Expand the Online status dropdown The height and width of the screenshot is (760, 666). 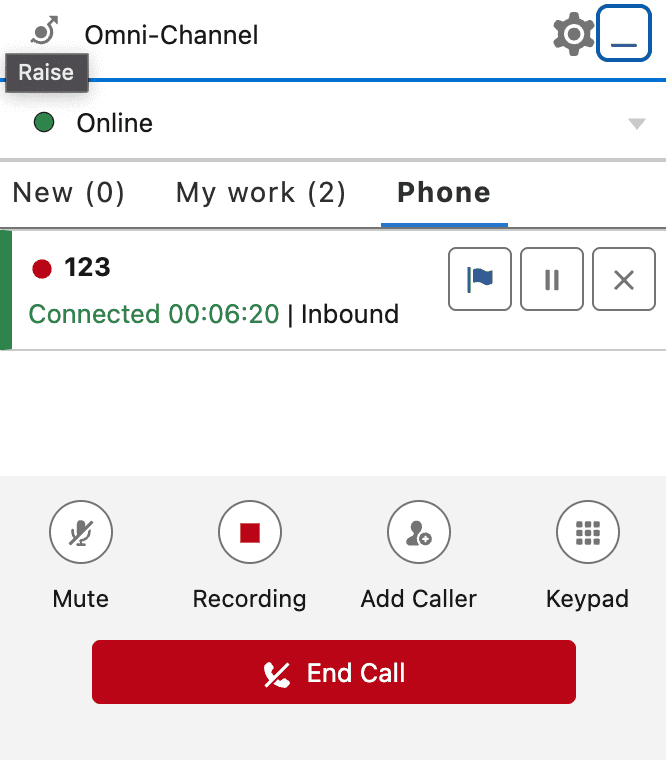[x=636, y=124]
